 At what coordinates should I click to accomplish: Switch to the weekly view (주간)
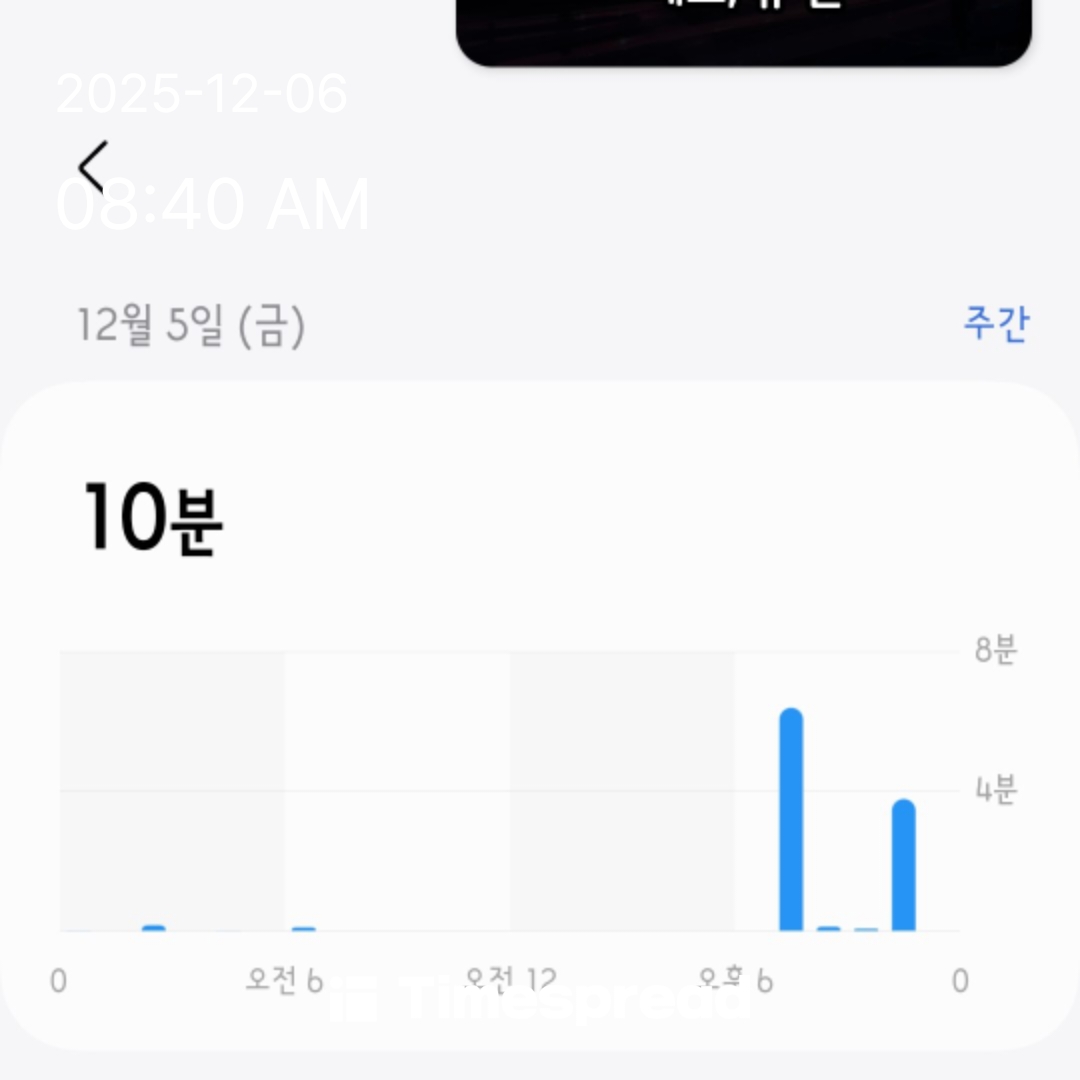[x=995, y=325]
